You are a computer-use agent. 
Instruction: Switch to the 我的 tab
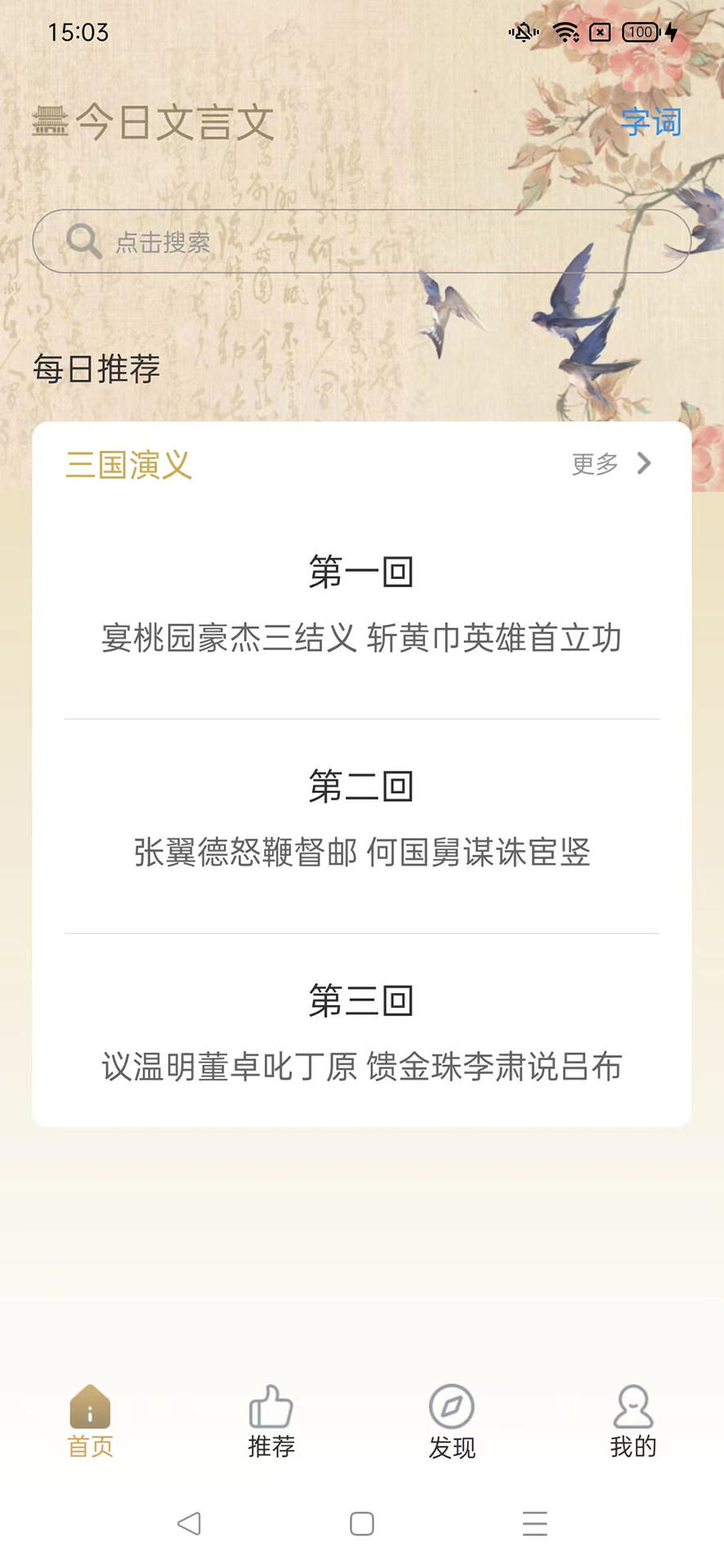[633, 1422]
